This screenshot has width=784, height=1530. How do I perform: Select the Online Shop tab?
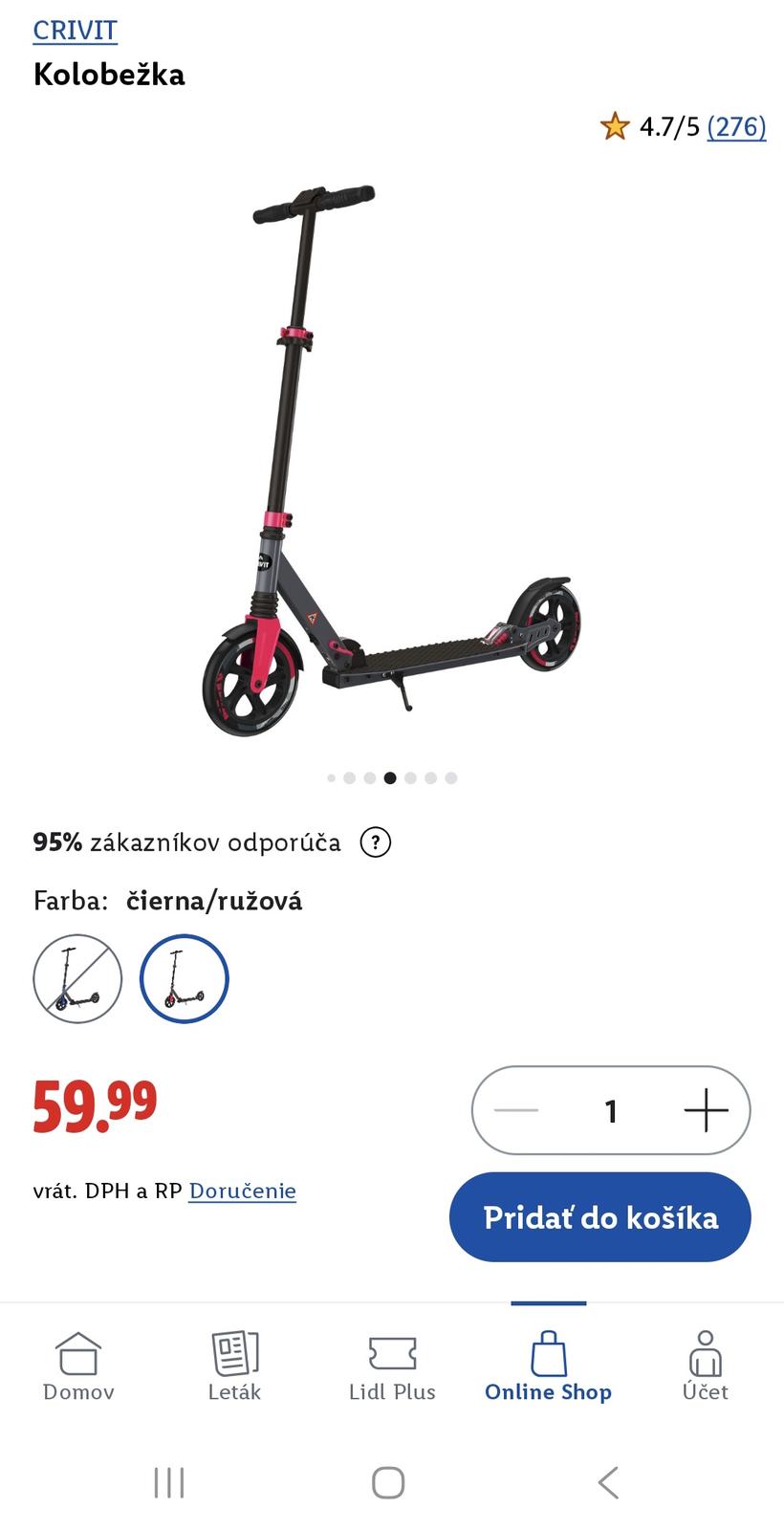548,1366
